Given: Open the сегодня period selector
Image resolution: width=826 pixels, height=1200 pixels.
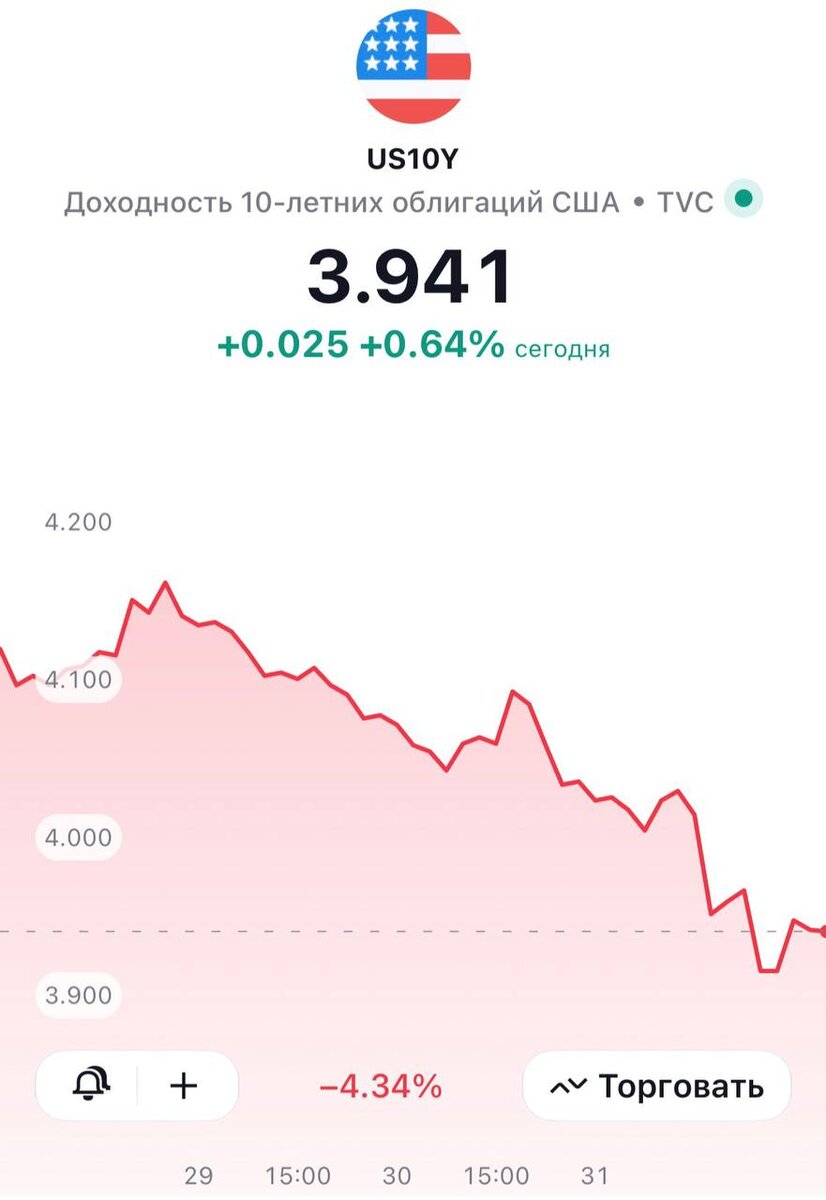Looking at the screenshot, I should click(564, 348).
